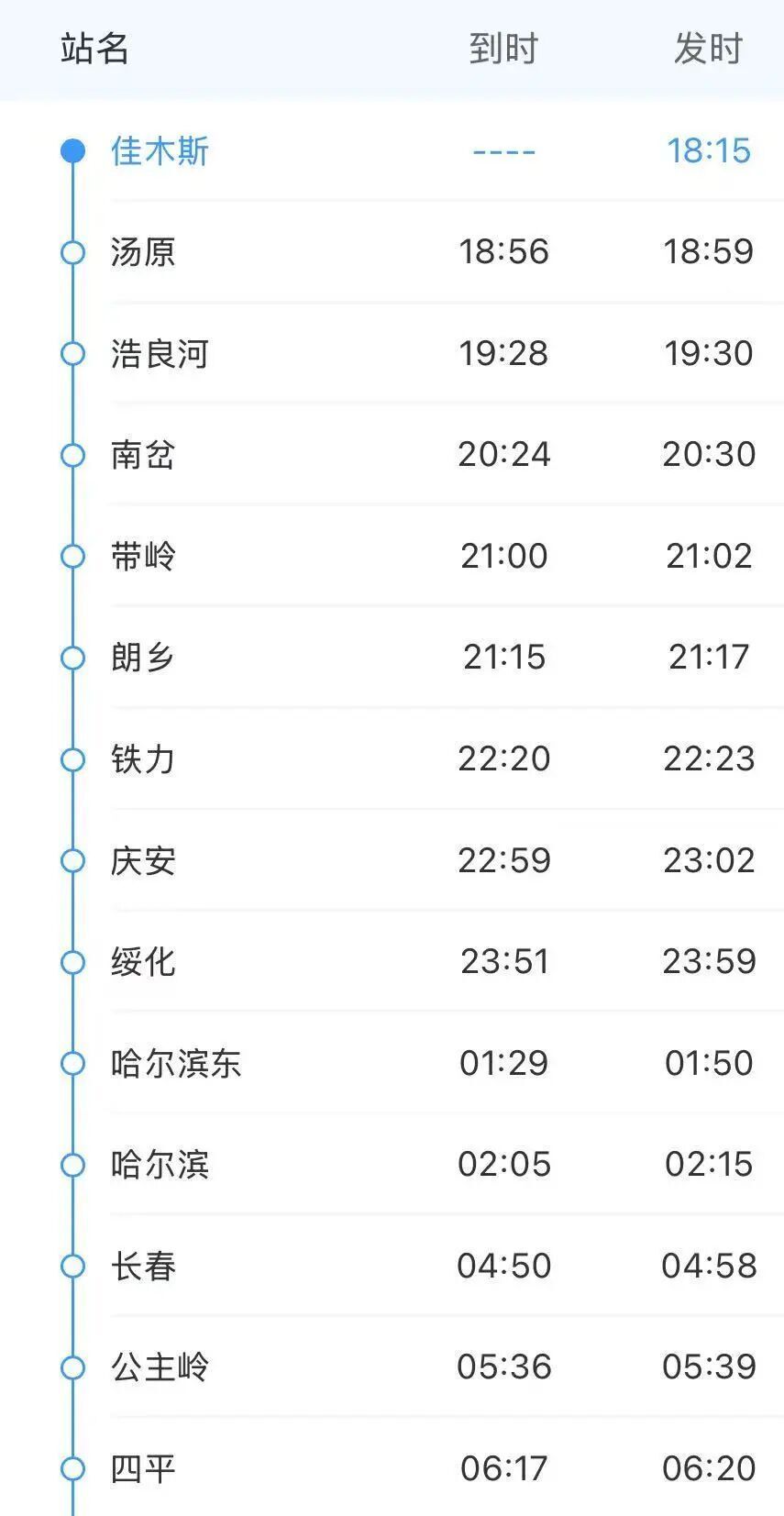The height and width of the screenshot is (1516, 784).
Task: Click the 公主岭 station name
Action: pyautogui.click(x=159, y=1367)
